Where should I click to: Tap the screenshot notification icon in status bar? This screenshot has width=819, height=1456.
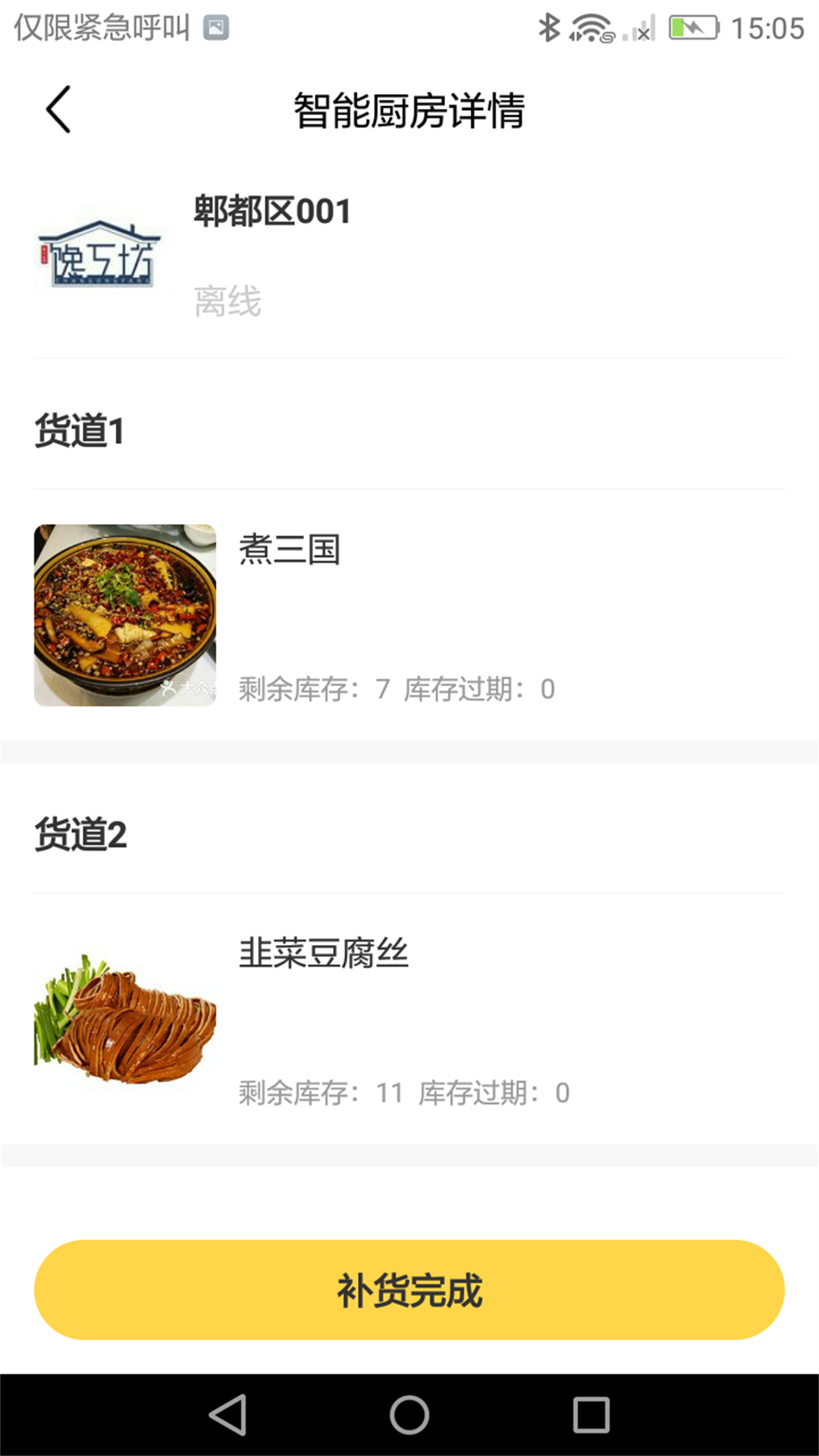pyautogui.click(x=215, y=27)
